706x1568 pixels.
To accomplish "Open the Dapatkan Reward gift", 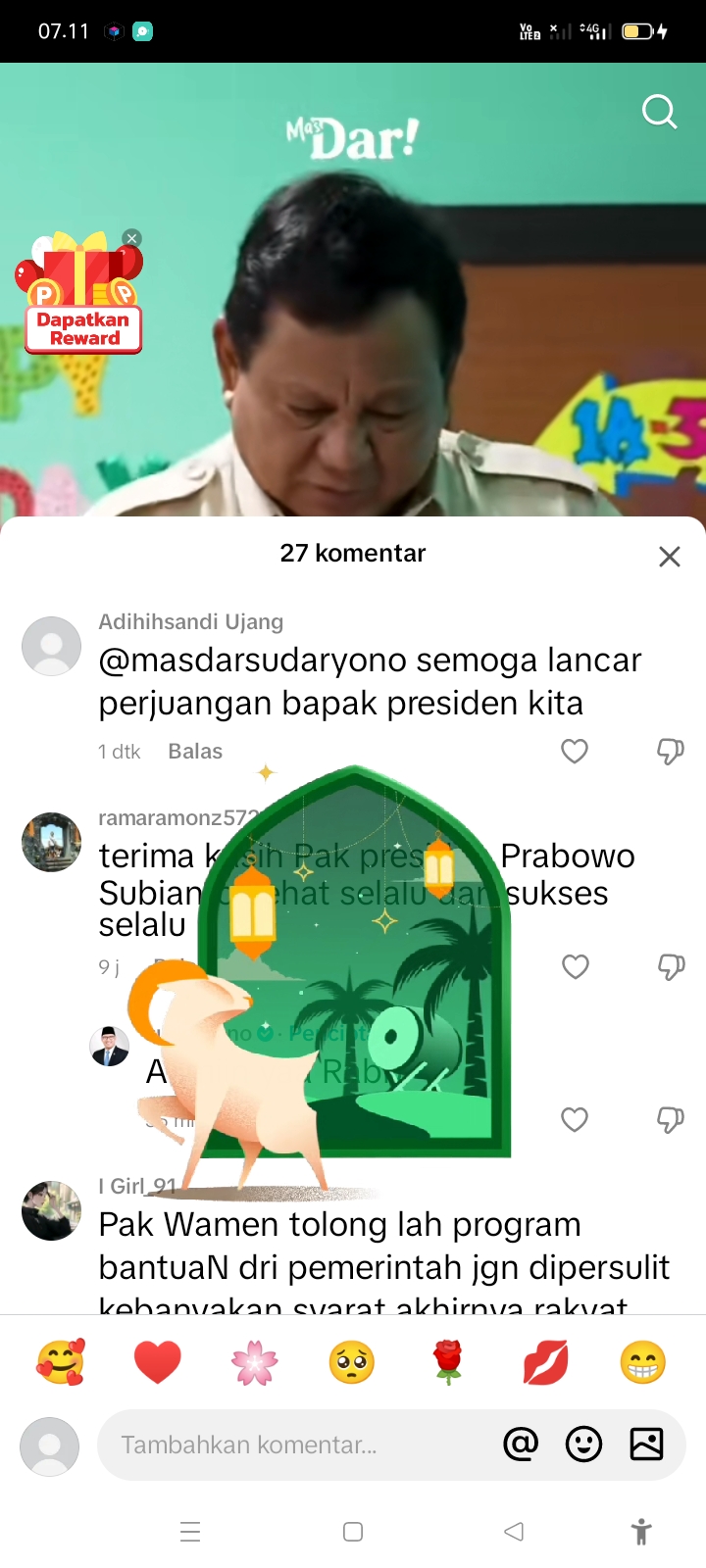I will point(80,294).
